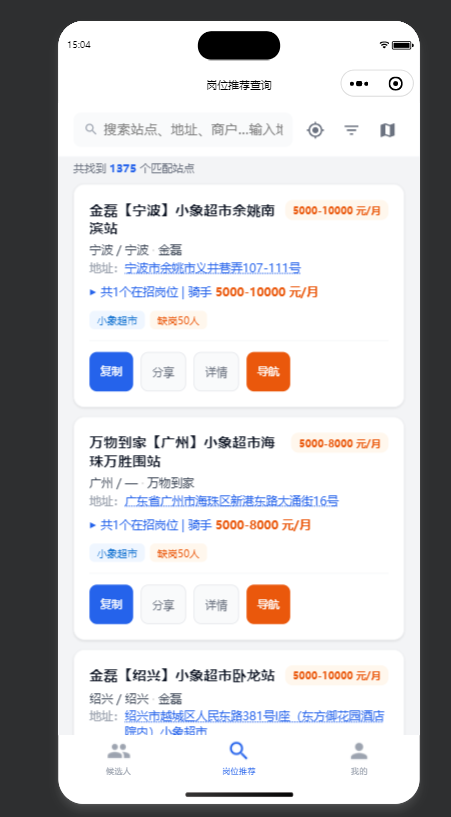Copy the 余姚南滨站 station info
Image resolution: width=451 pixels, height=817 pixels.
click(111, 372)
